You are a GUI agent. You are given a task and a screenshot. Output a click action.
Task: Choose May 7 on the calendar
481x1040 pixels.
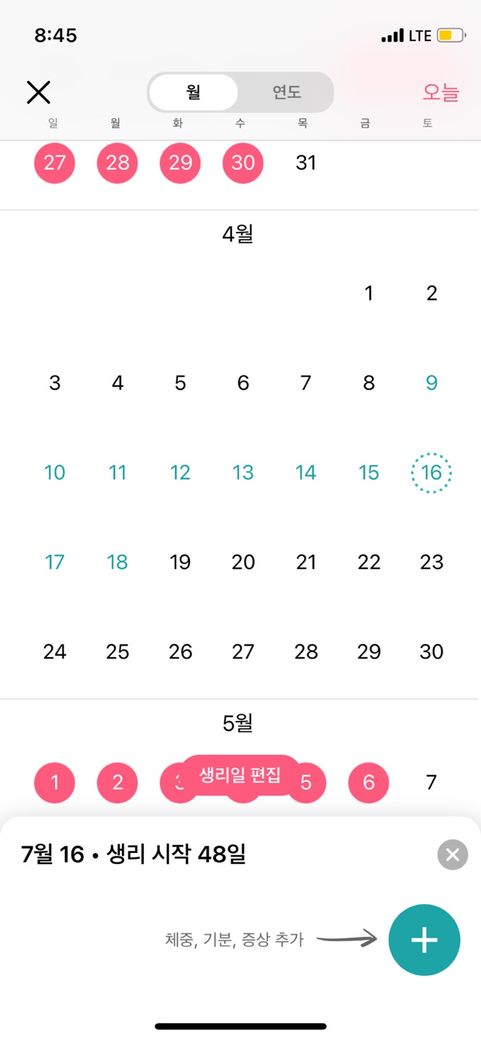pos(431,783)
